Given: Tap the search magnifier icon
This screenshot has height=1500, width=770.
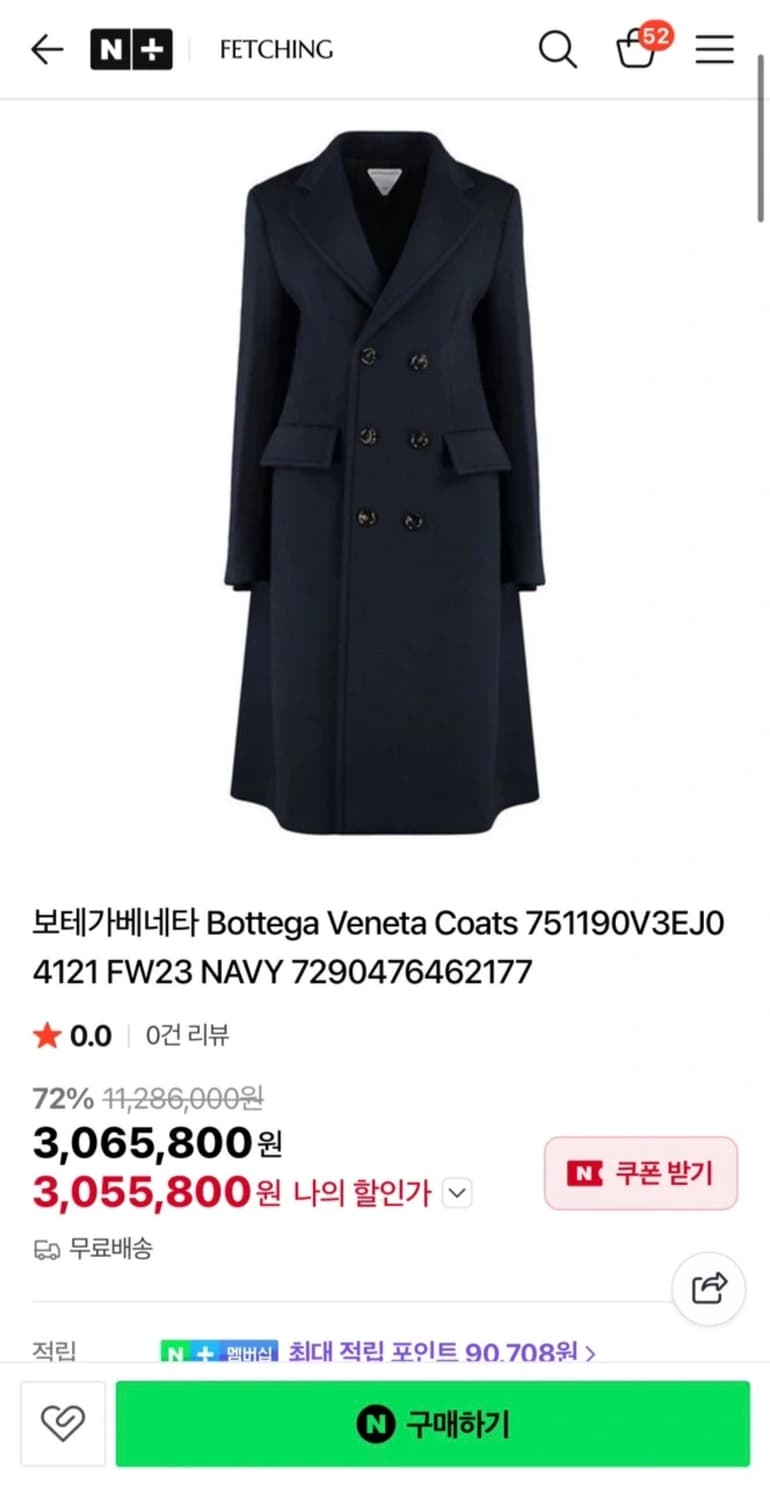Looking at the screenshot, I should [x=557, y=50].
